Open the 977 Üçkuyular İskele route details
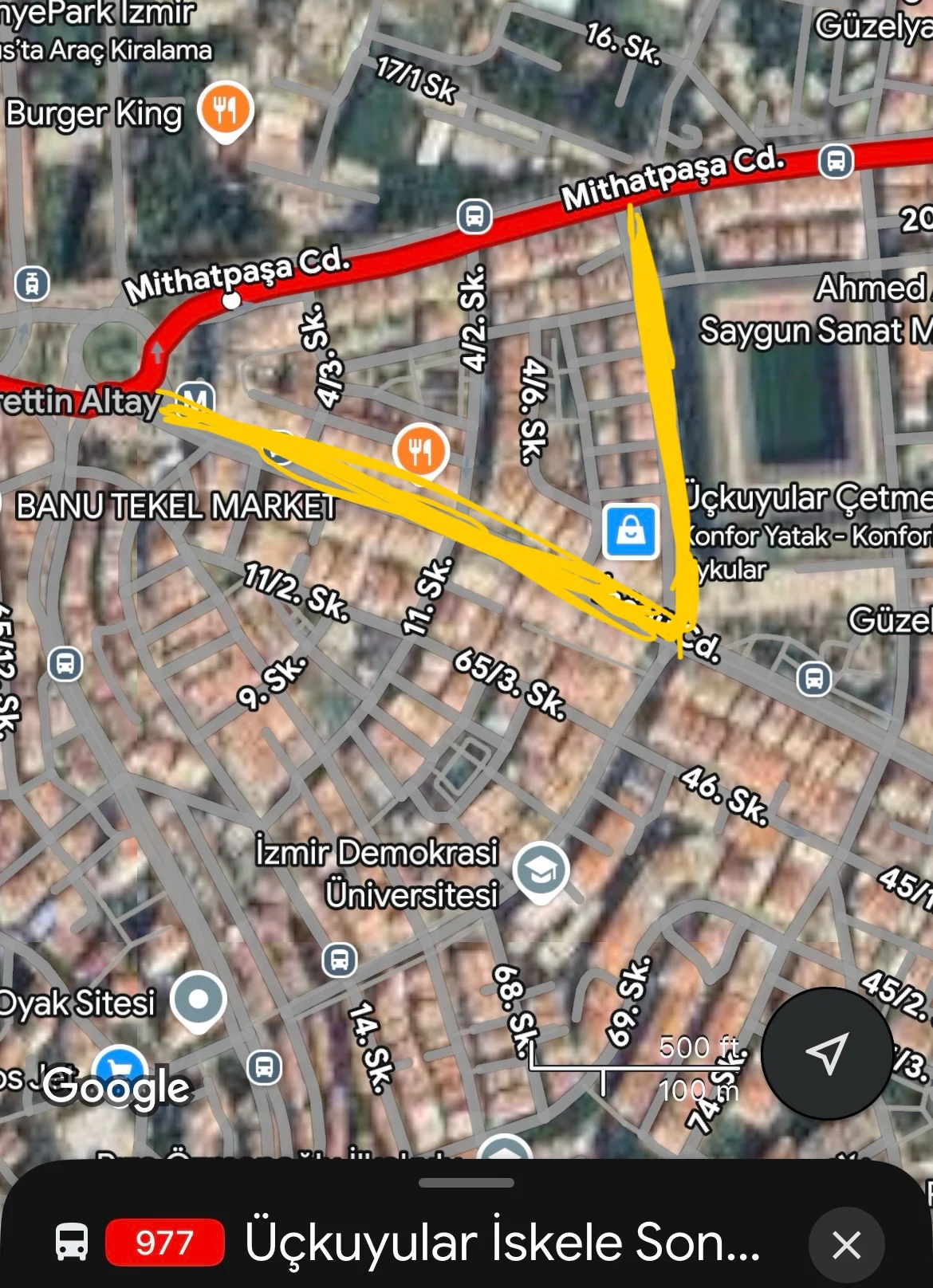Viewport: 933px width, 1288px height. (x=502, y=1242)
